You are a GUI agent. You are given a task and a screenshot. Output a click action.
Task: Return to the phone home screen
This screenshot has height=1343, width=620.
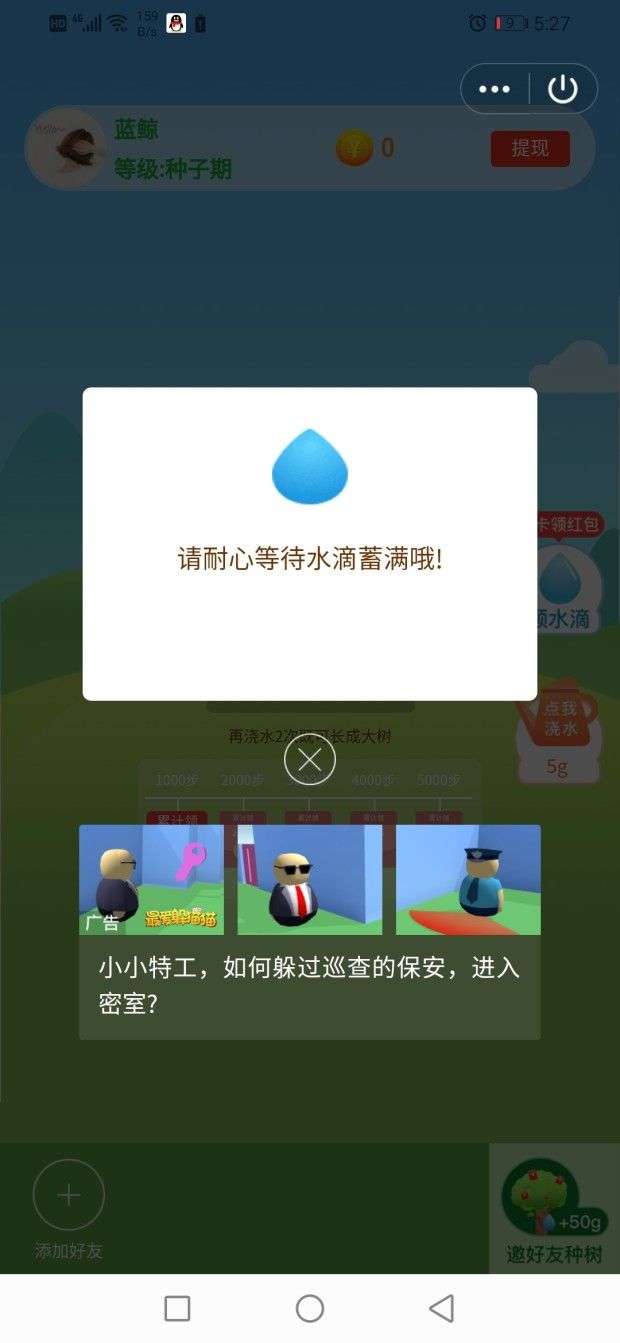(x=310, y=1308)
